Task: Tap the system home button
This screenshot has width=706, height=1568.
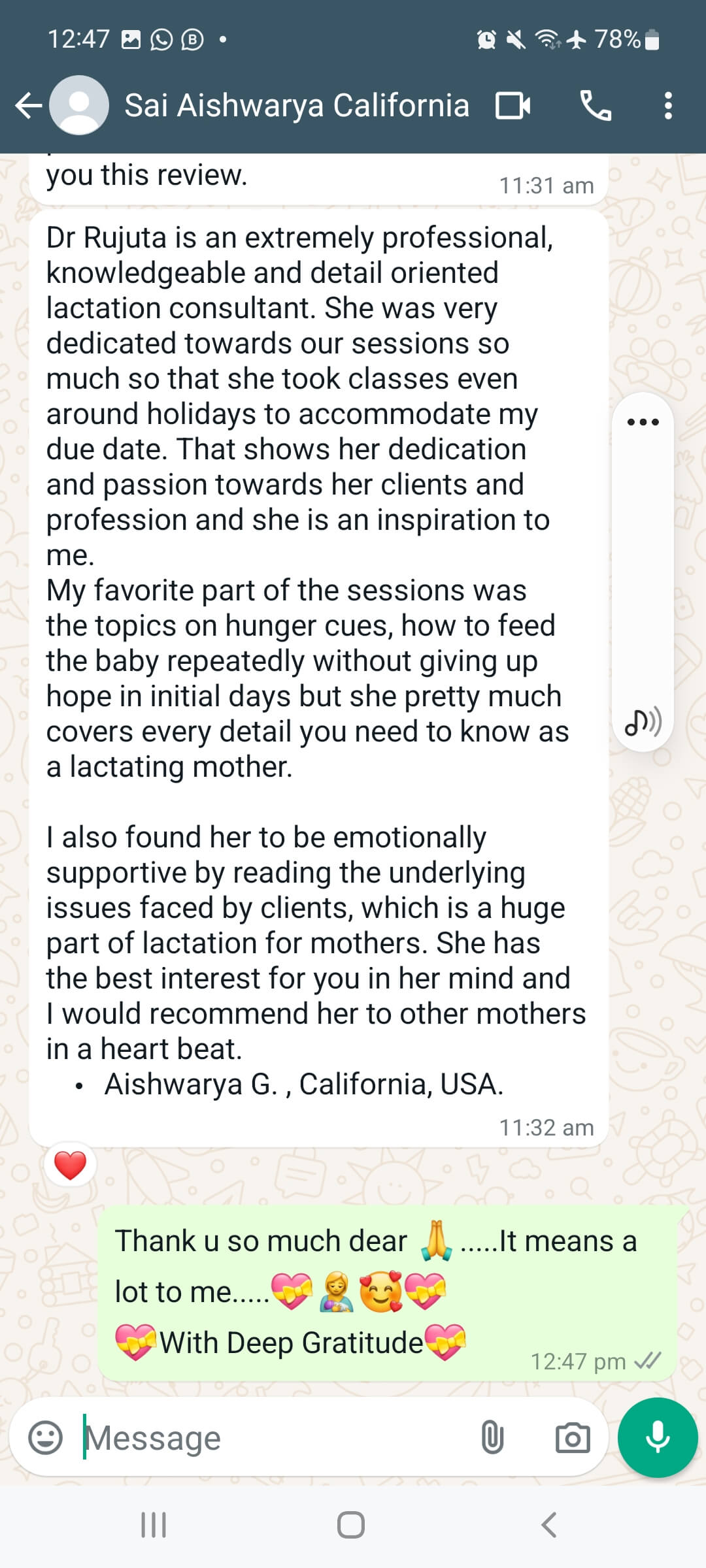Action: [351, 1525]
